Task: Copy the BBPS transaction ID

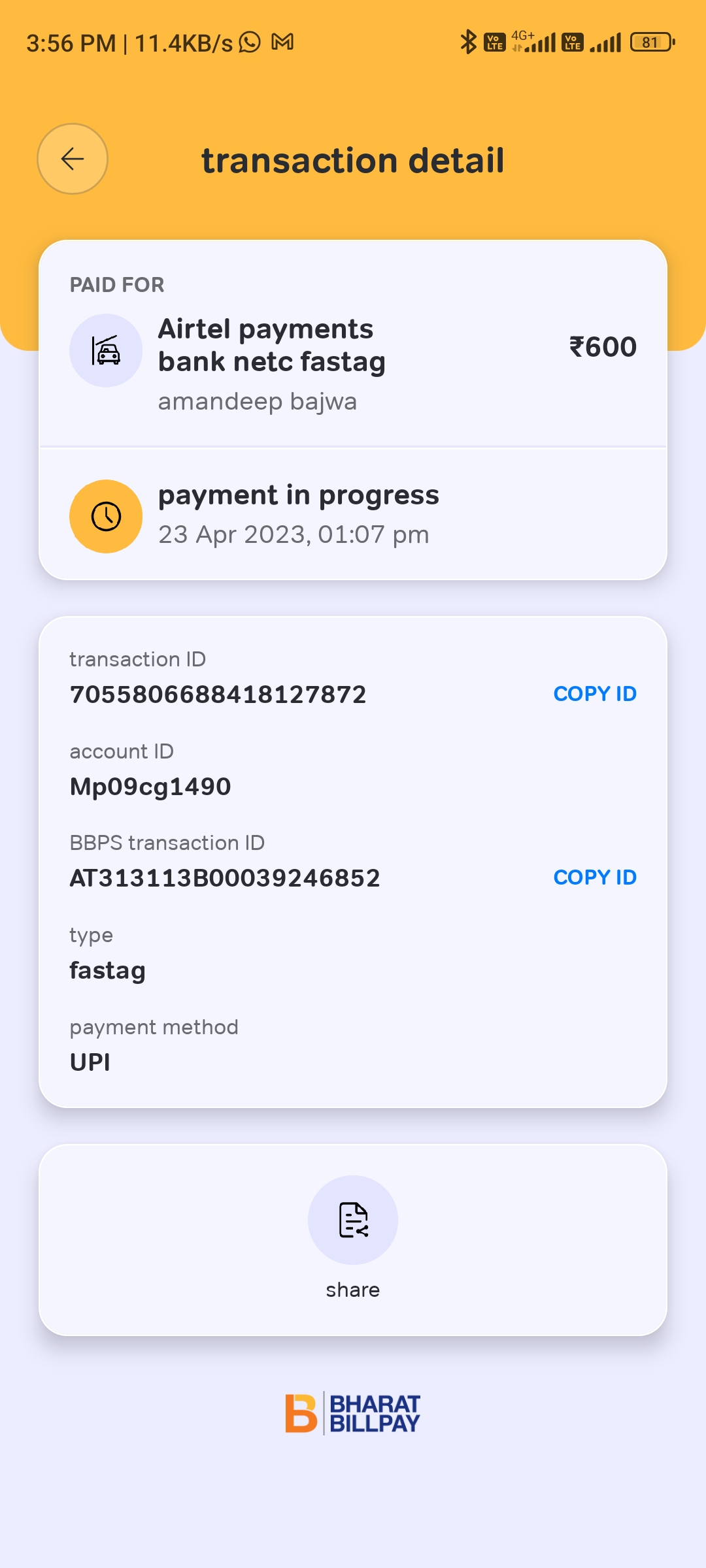Action: pos(594,877)
